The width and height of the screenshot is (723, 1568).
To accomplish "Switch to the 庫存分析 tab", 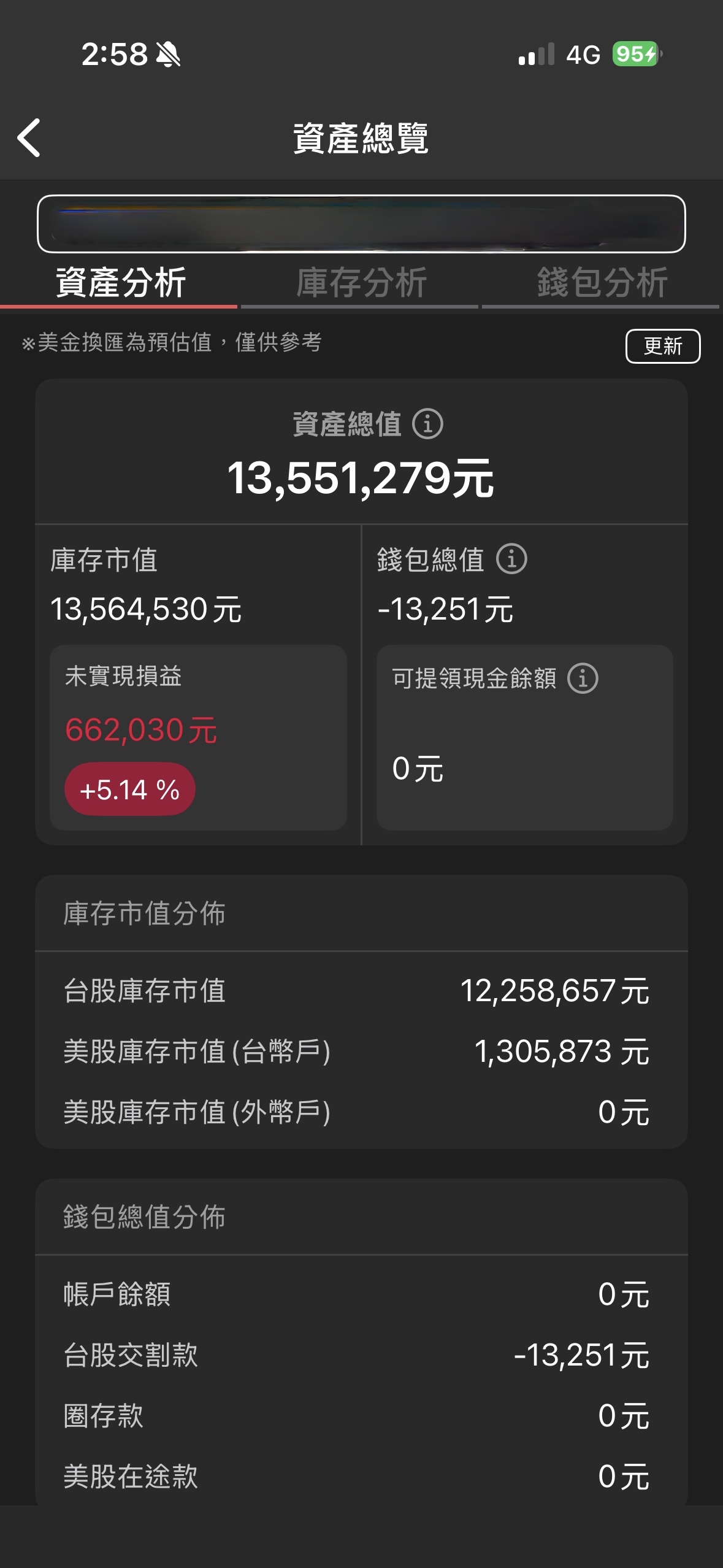I will pyautogui.click(x=361, y=283).
